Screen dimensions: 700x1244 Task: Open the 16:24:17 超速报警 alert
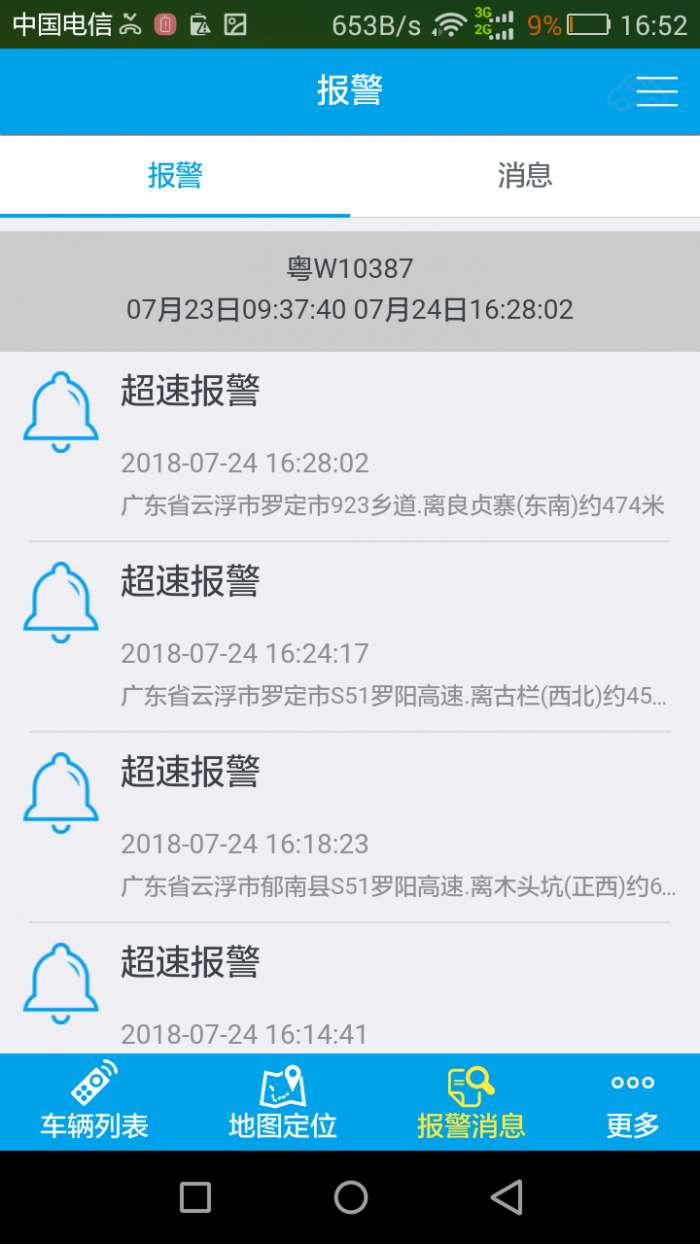pos(350,636)
